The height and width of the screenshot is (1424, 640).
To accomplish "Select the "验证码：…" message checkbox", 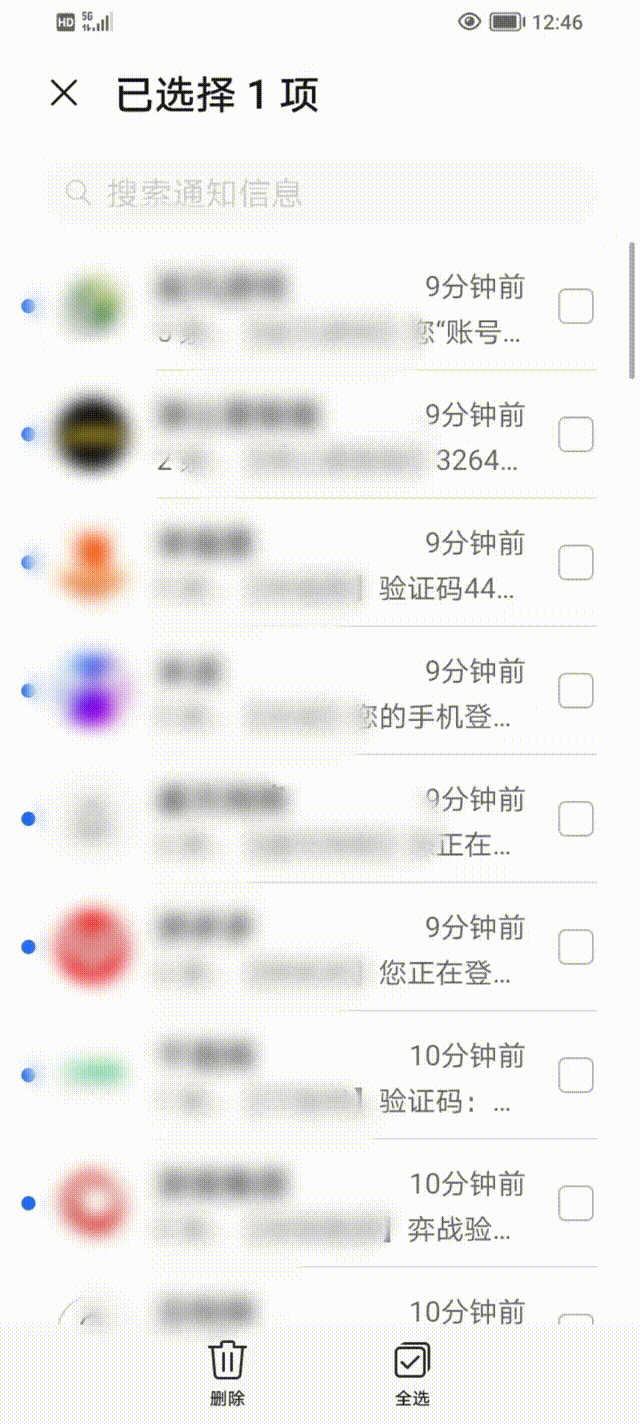I will [576, 1075].
